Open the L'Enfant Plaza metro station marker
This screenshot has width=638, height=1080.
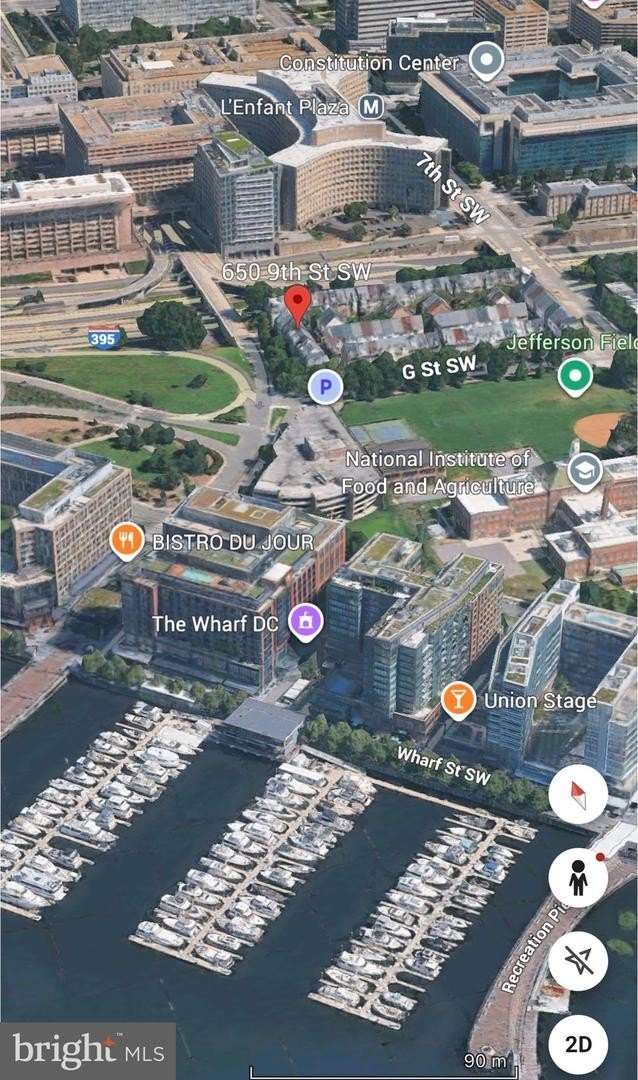(372, 105)
